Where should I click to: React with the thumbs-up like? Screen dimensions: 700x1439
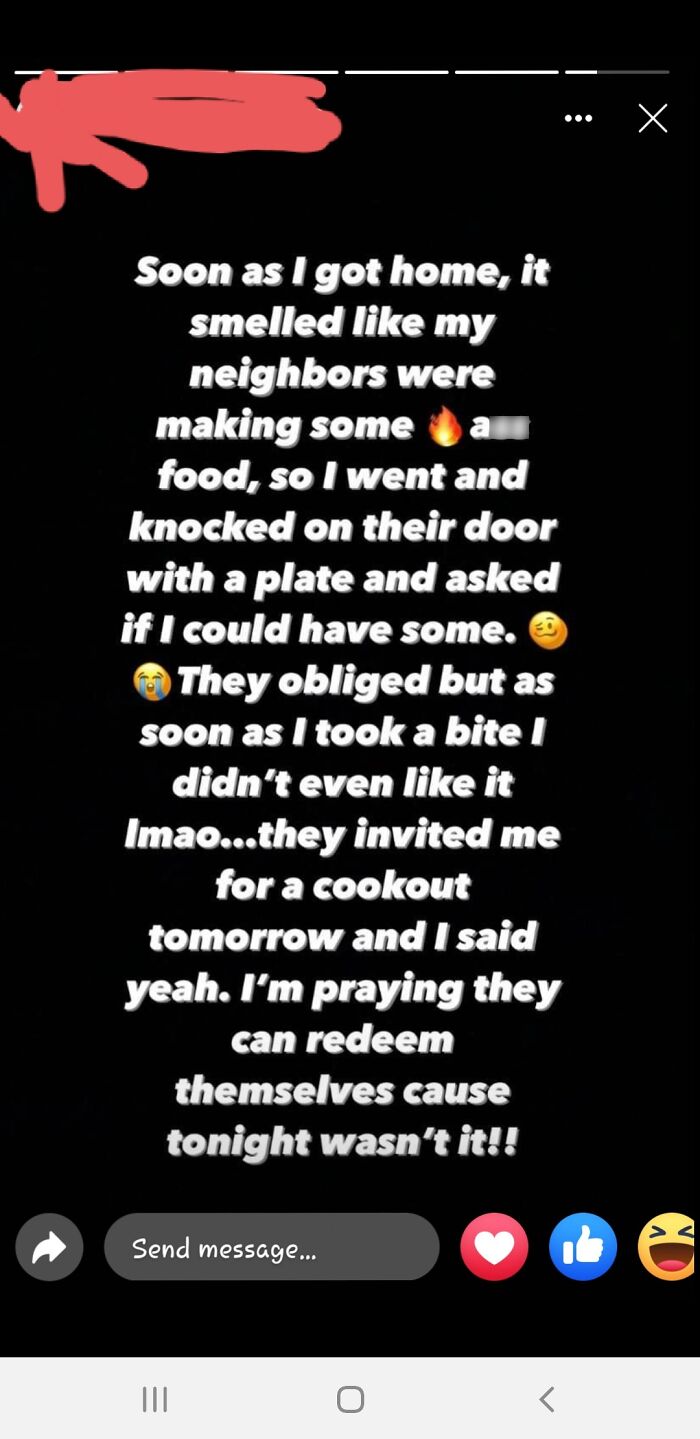(x=583, y=1247)
